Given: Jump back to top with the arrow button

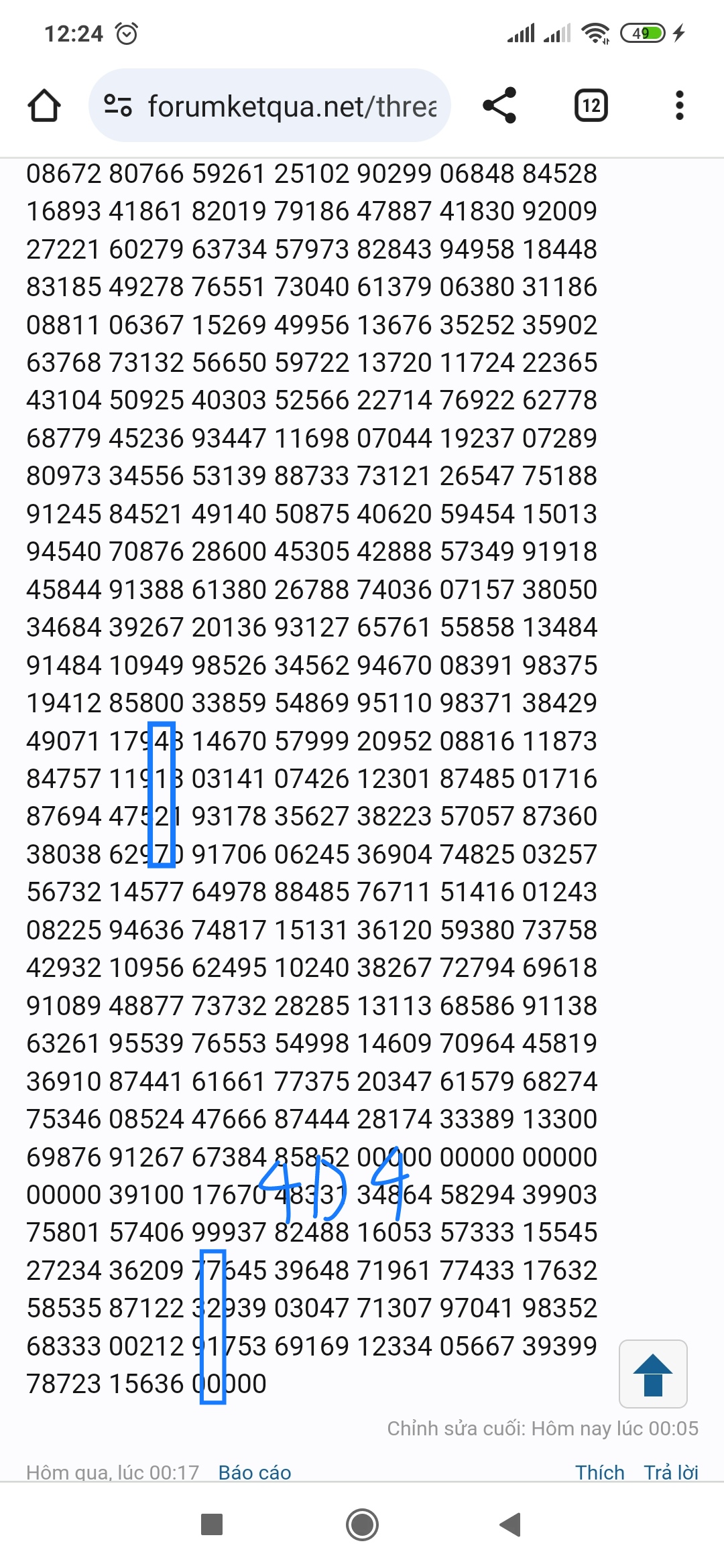Looking at the screenshot, I should [x=653, y=1374].
